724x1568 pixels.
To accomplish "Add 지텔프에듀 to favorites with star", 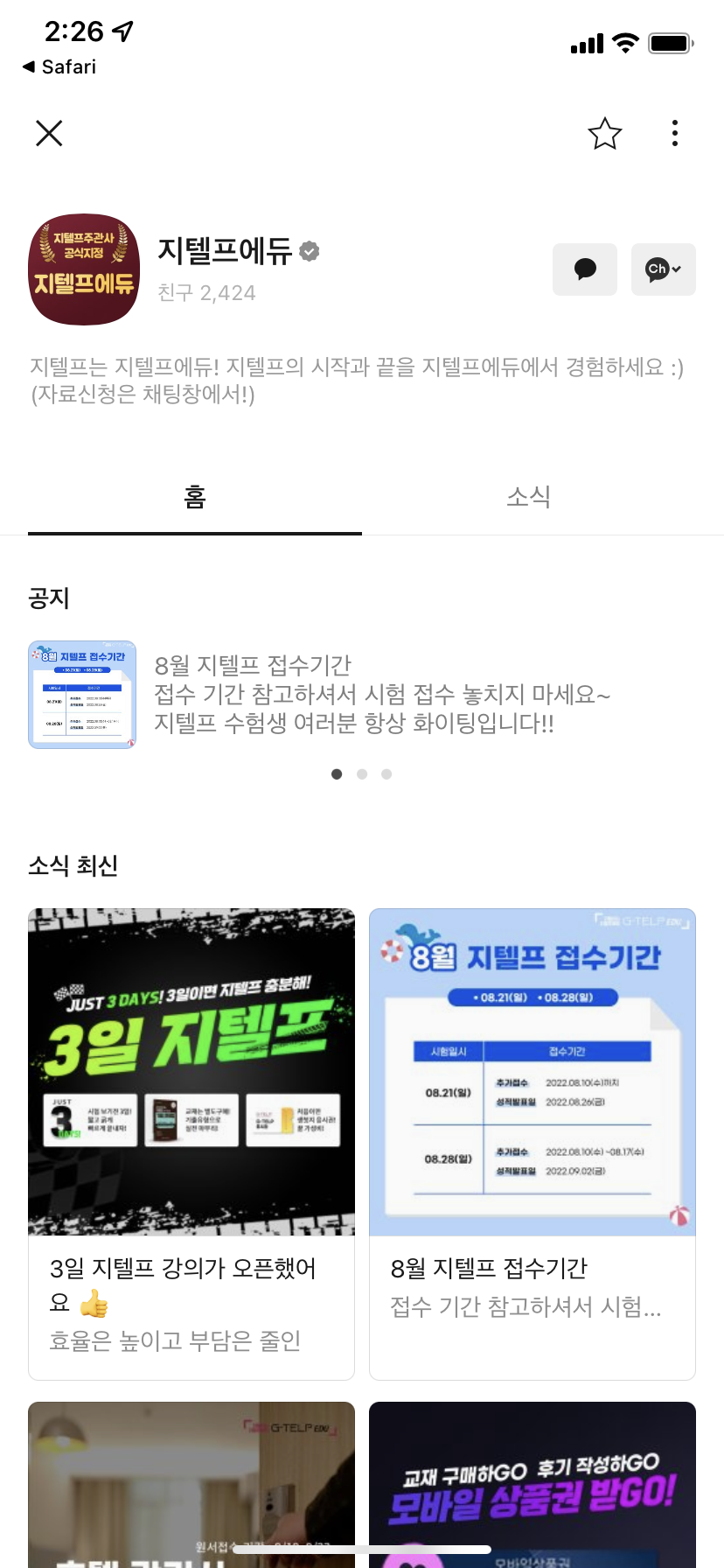I will [604, 134].
